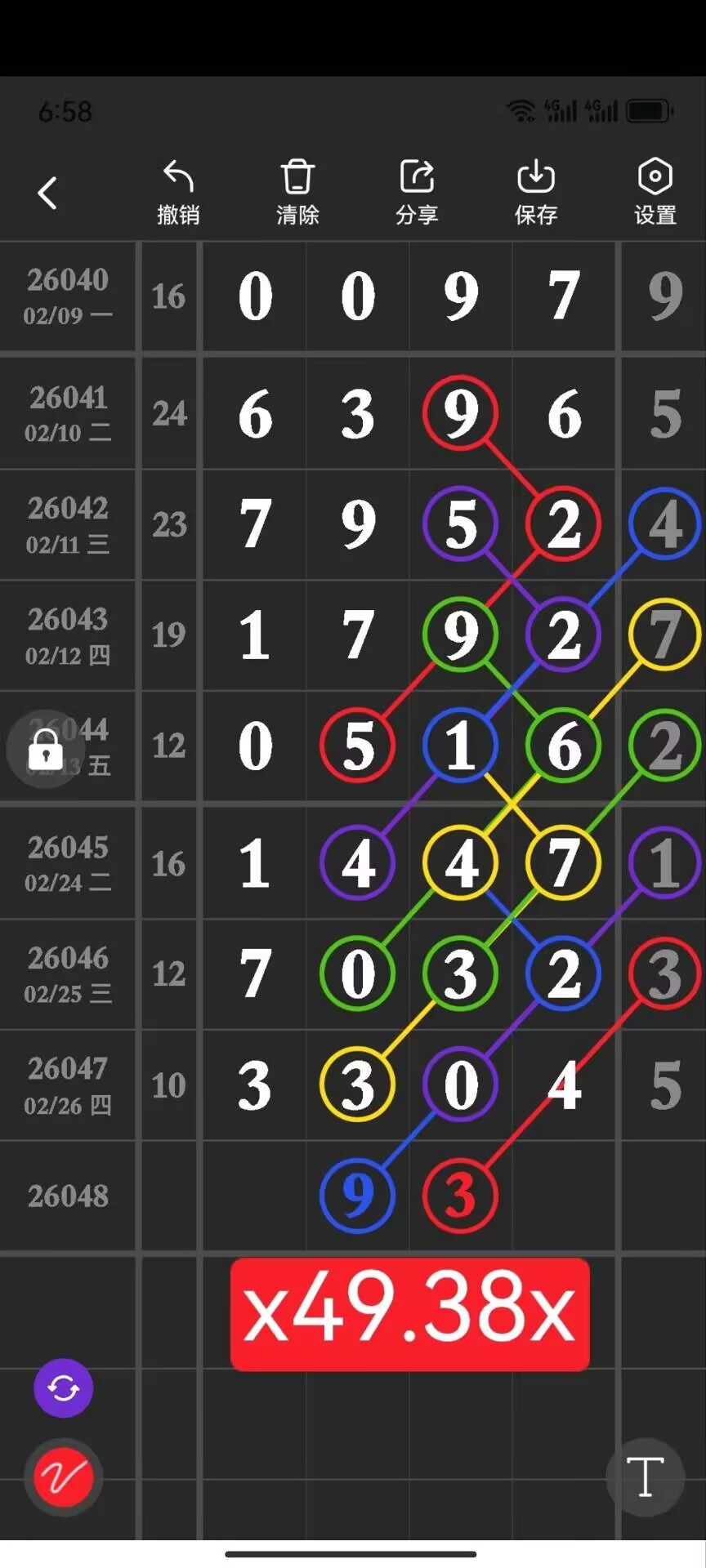The height and width of the screenshot is (1568, 706).
Task: Clear all markings with 清除
Action: [x=297, y=193]
